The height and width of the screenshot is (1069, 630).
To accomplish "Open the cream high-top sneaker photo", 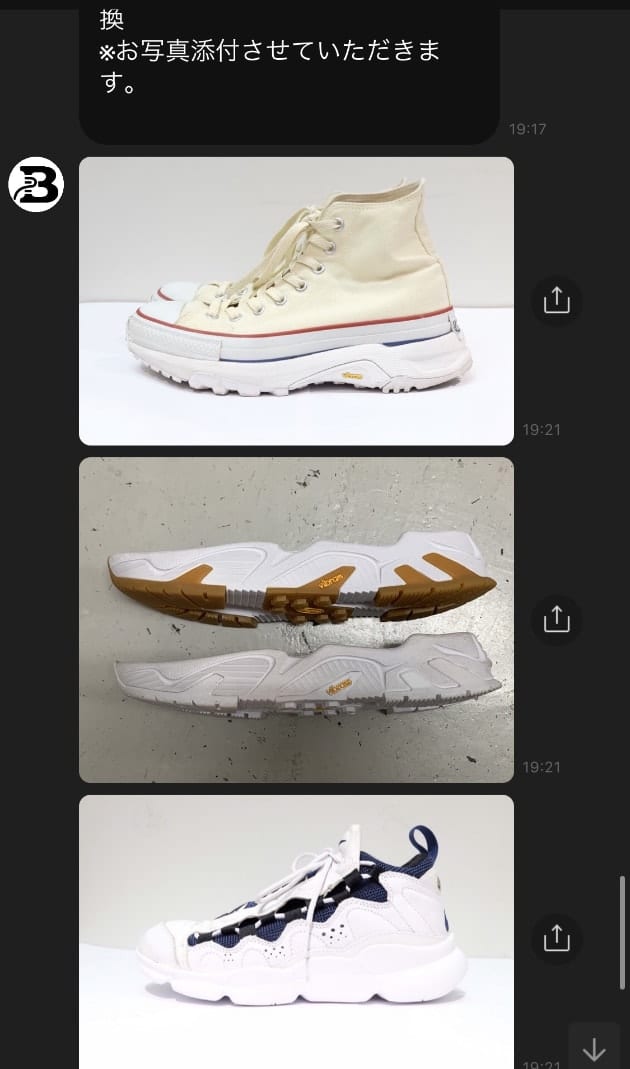I will [296, 300].
